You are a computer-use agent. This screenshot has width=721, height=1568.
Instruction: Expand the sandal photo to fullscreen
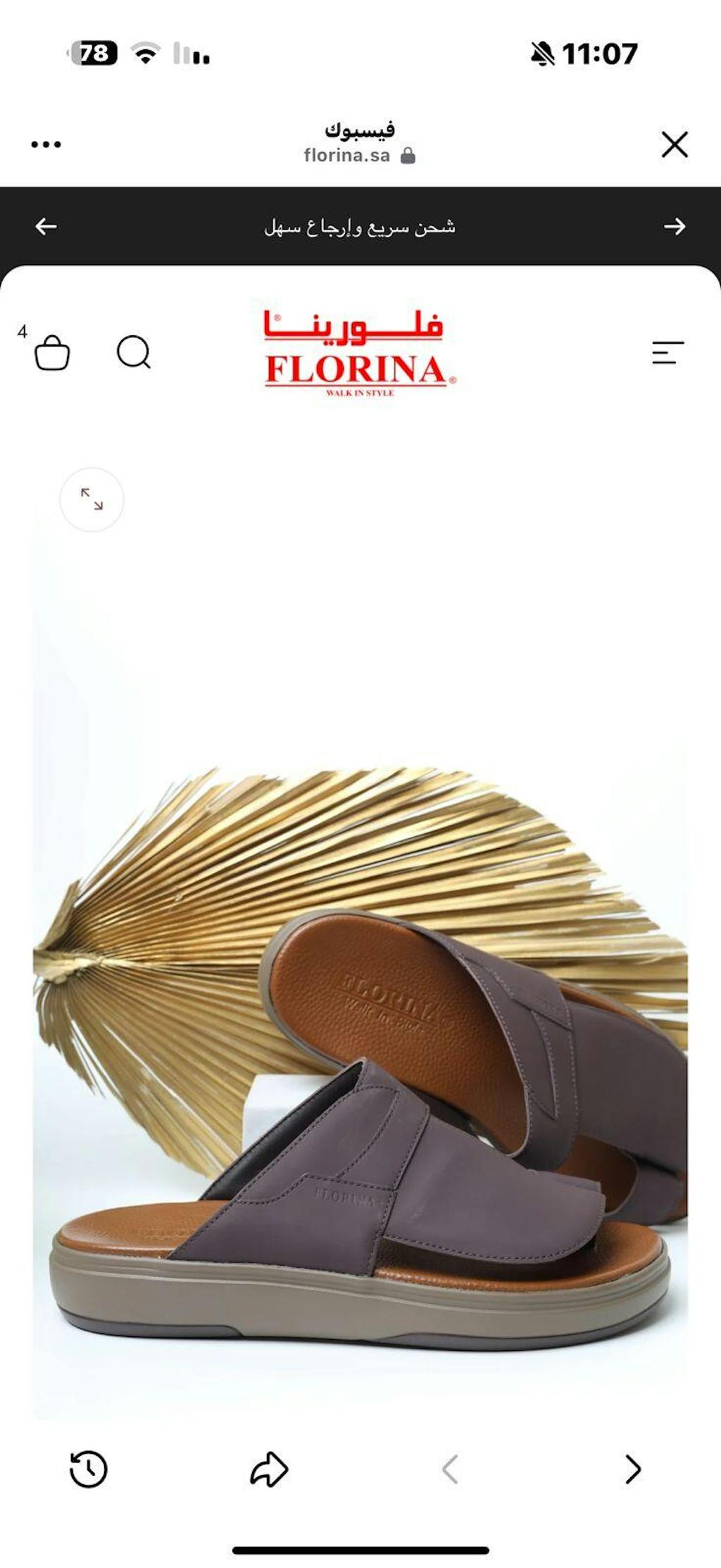pos(92,499)
